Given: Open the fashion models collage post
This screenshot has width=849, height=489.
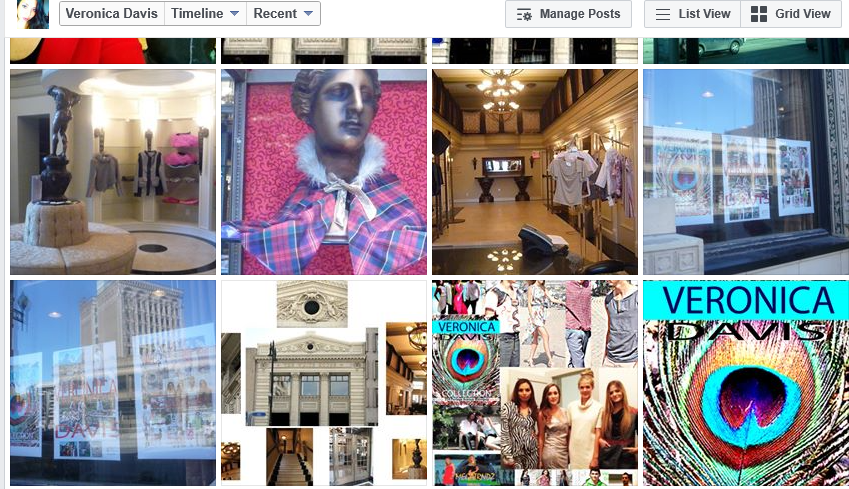Looking at the screenshot, I should click(535, 383).
